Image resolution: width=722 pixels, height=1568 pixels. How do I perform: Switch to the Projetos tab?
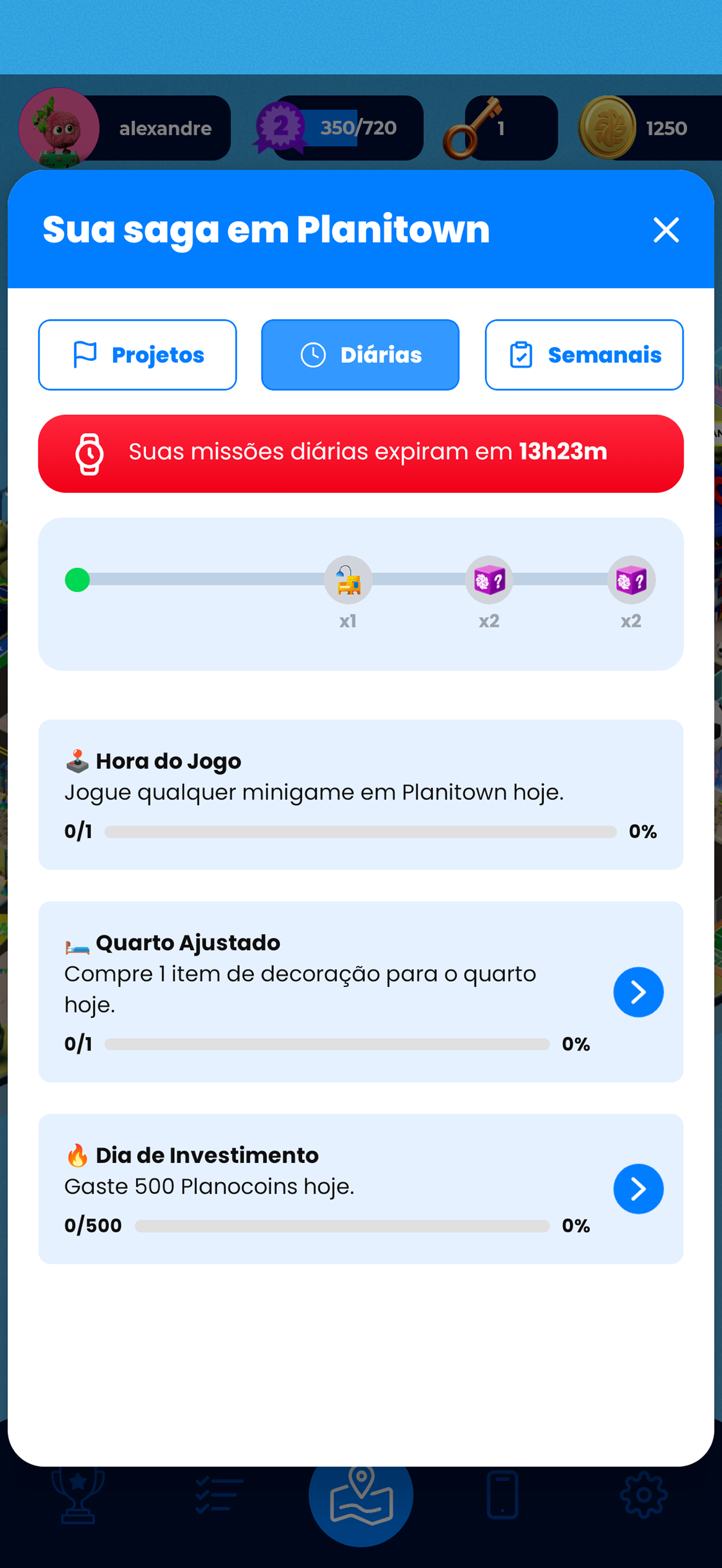(x=138, y=355)
